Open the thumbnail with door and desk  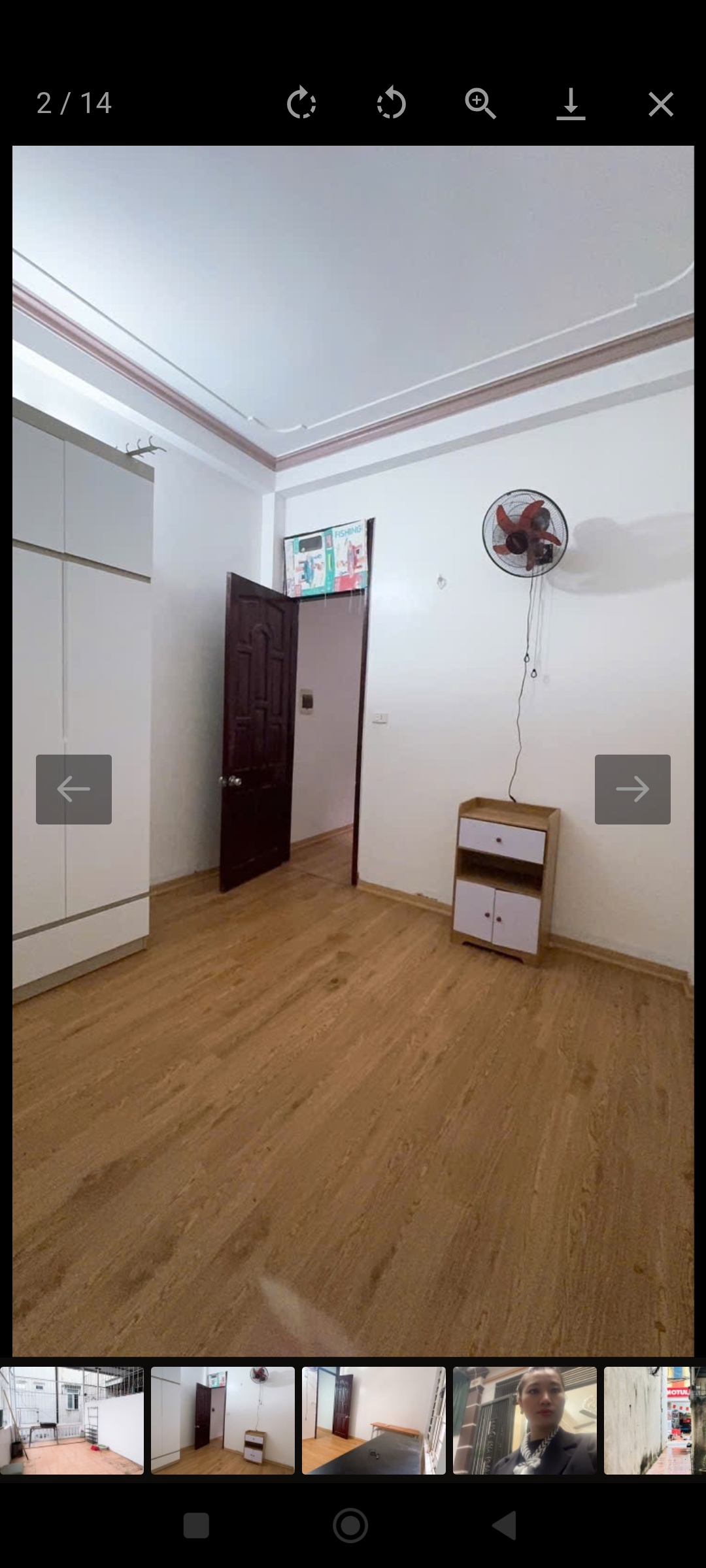coord(373,1420)
